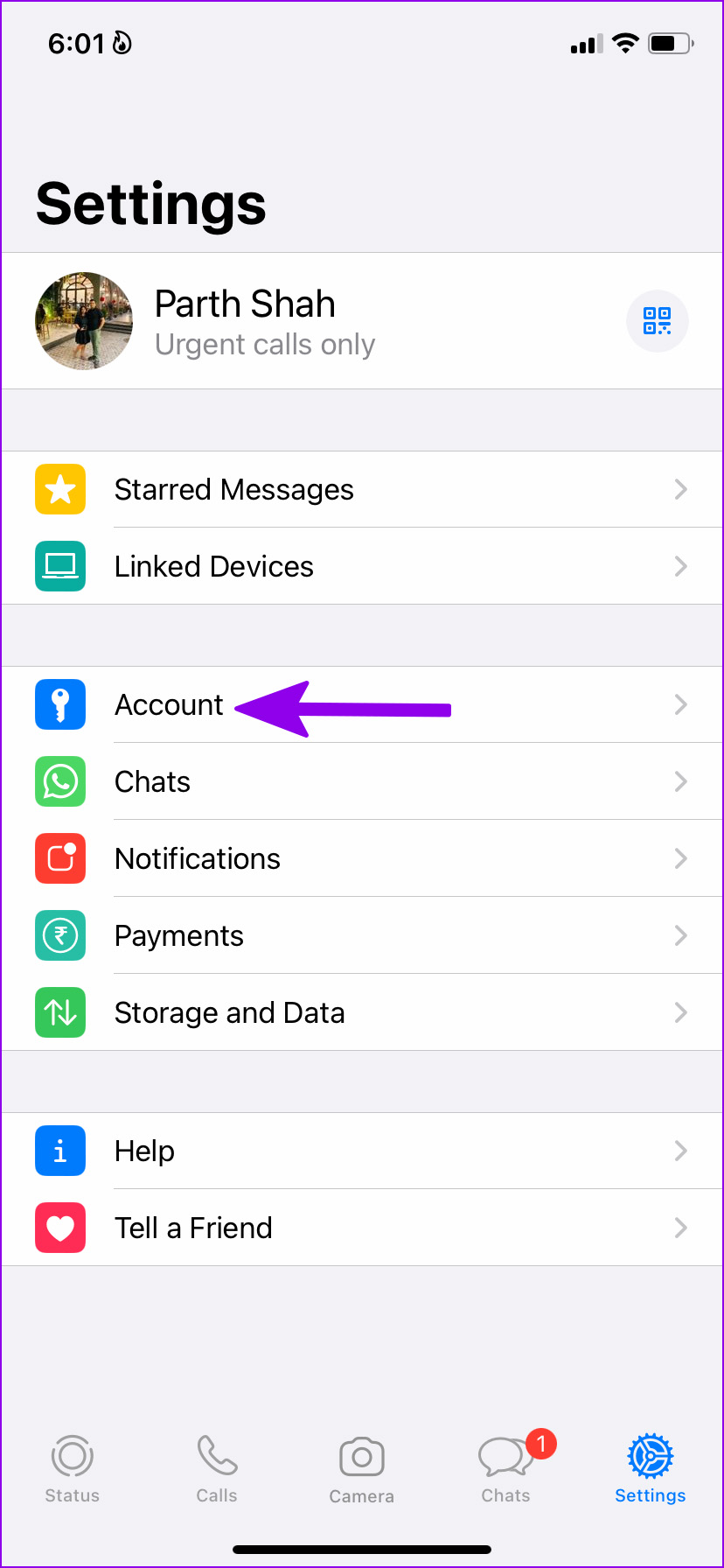
Task: Open Storage and Data
Action: point(362,1012)
